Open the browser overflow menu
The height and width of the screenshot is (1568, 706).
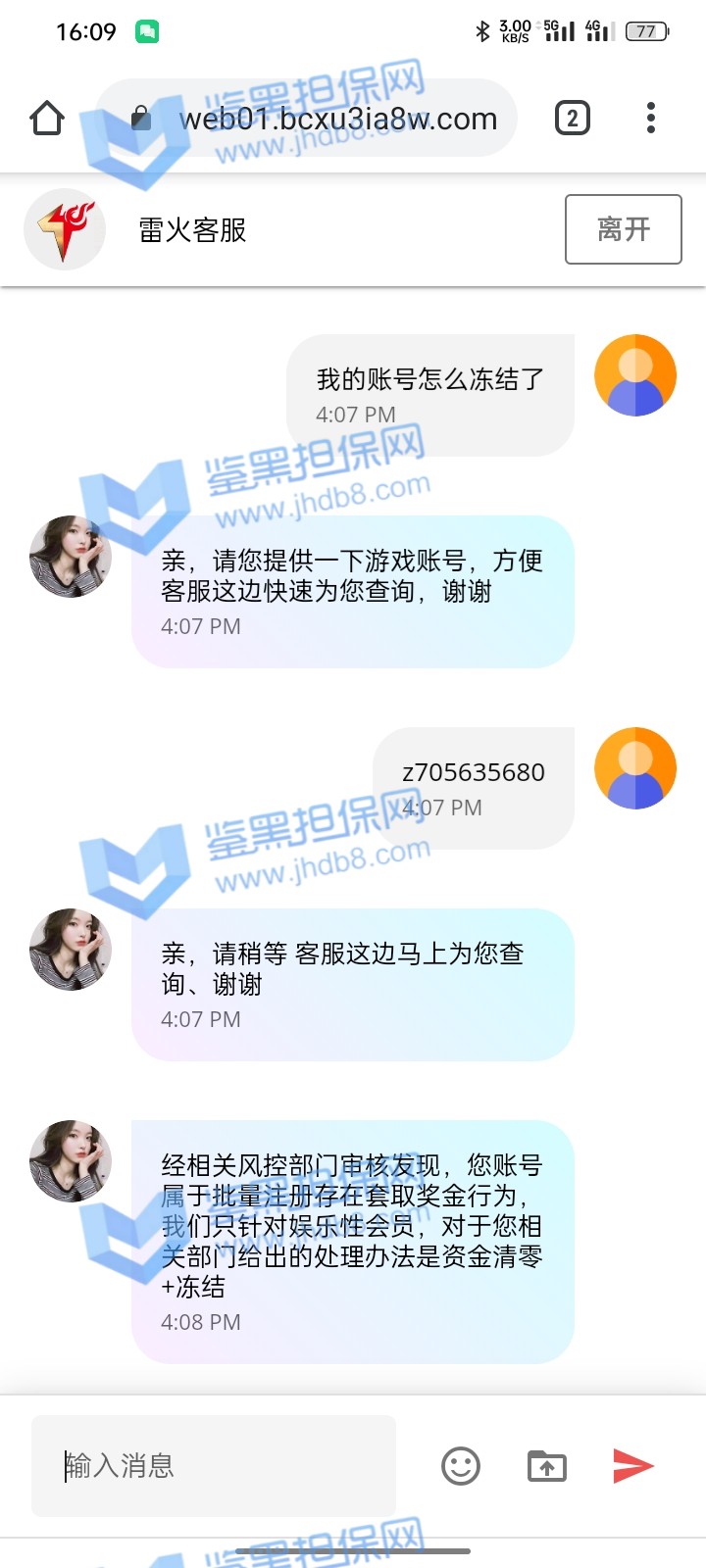(651, 119)
